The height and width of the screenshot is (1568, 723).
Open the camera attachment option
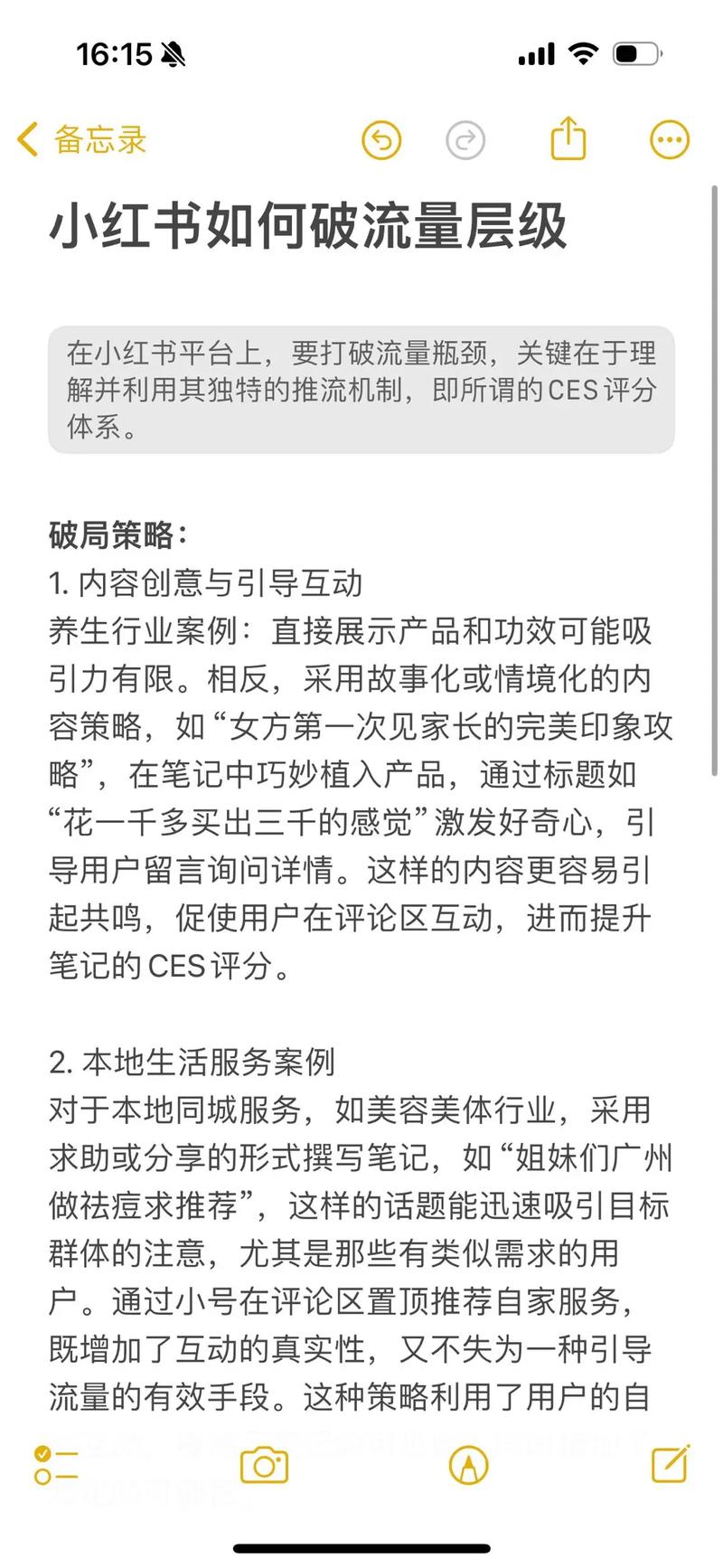[x=264, y=1465]
